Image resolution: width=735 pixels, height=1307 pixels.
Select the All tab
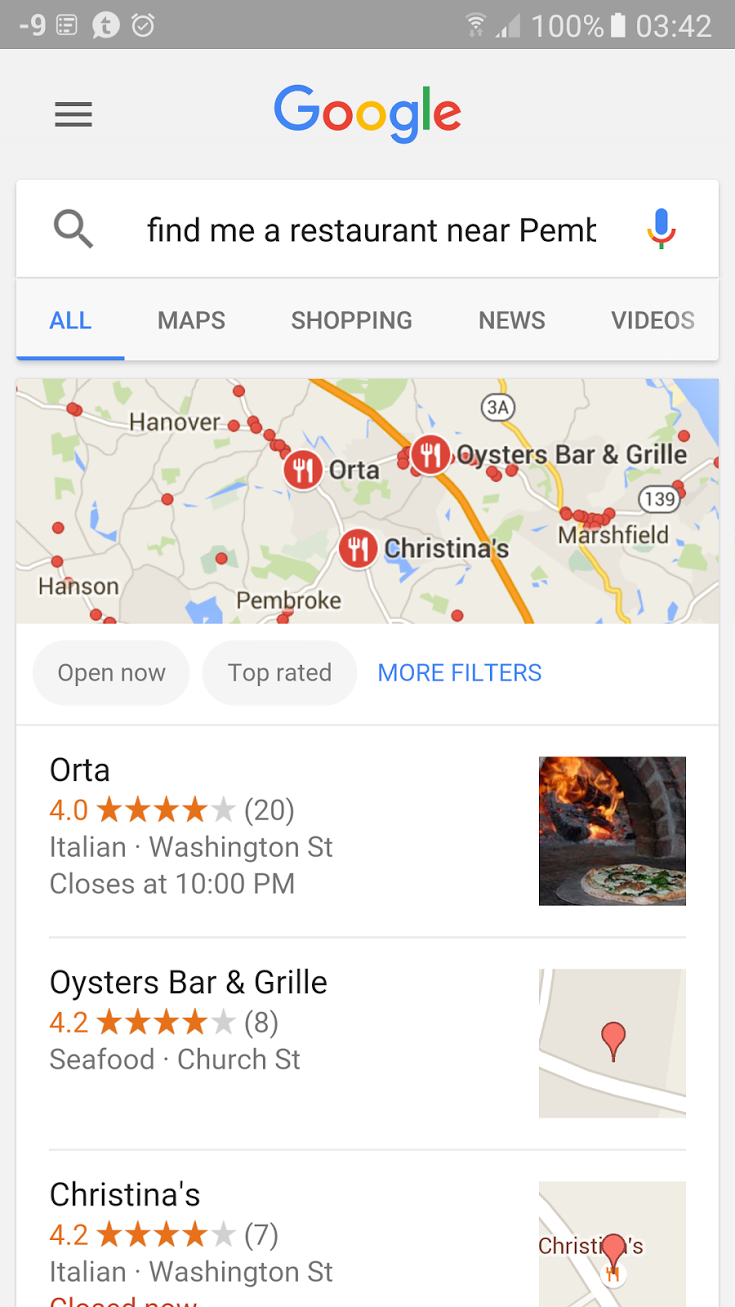click(71, 321)
